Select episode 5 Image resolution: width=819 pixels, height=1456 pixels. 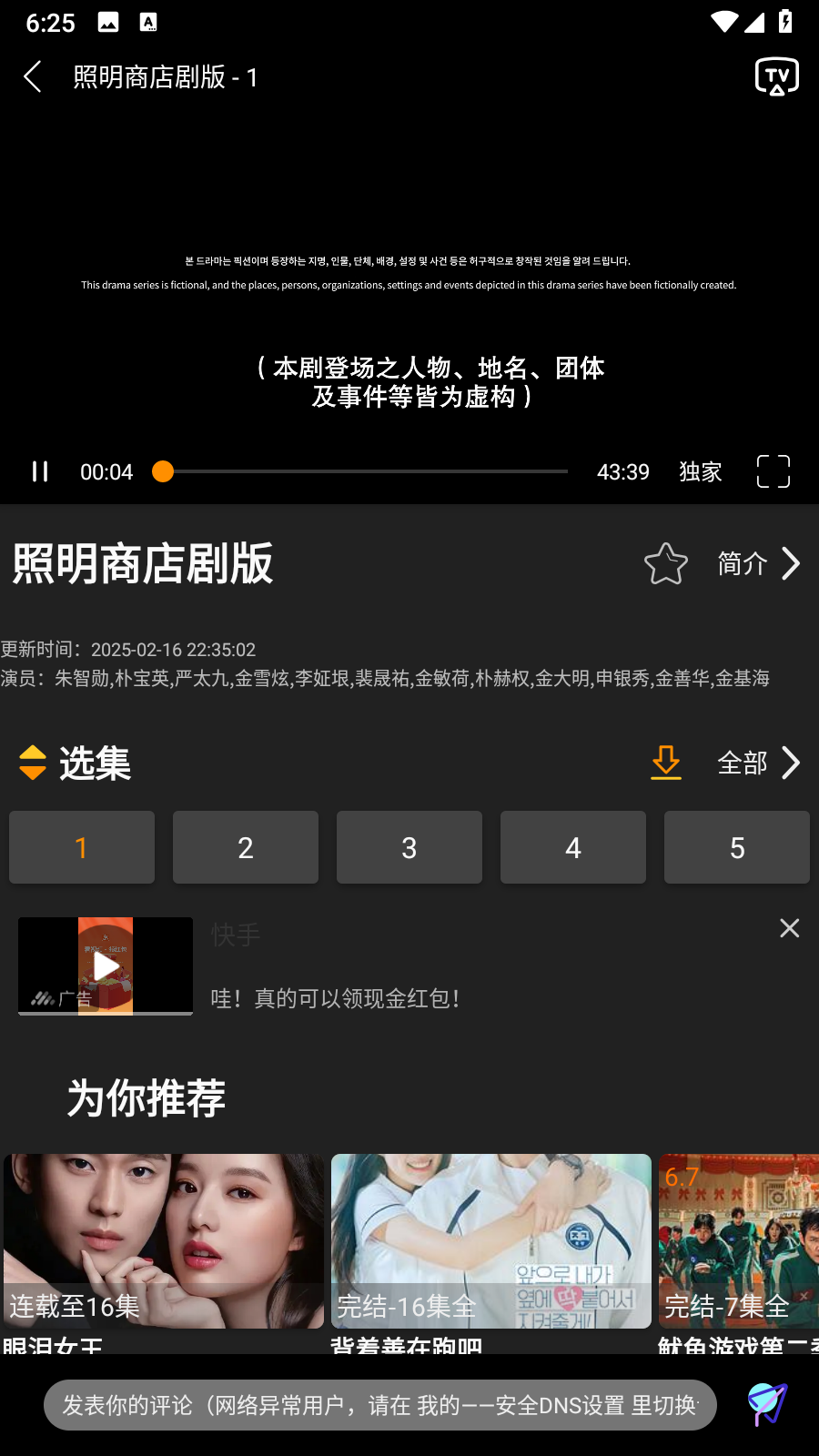point(737,847)
